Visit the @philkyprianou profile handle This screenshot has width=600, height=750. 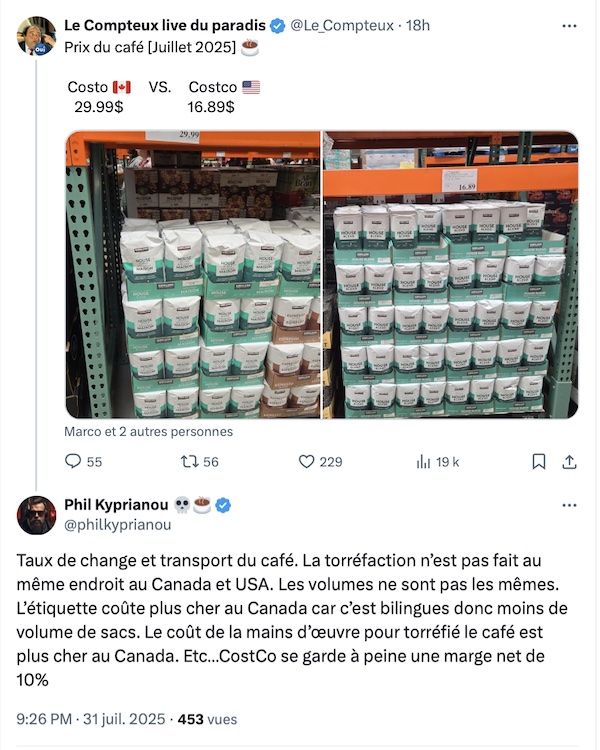coord(117,525)
